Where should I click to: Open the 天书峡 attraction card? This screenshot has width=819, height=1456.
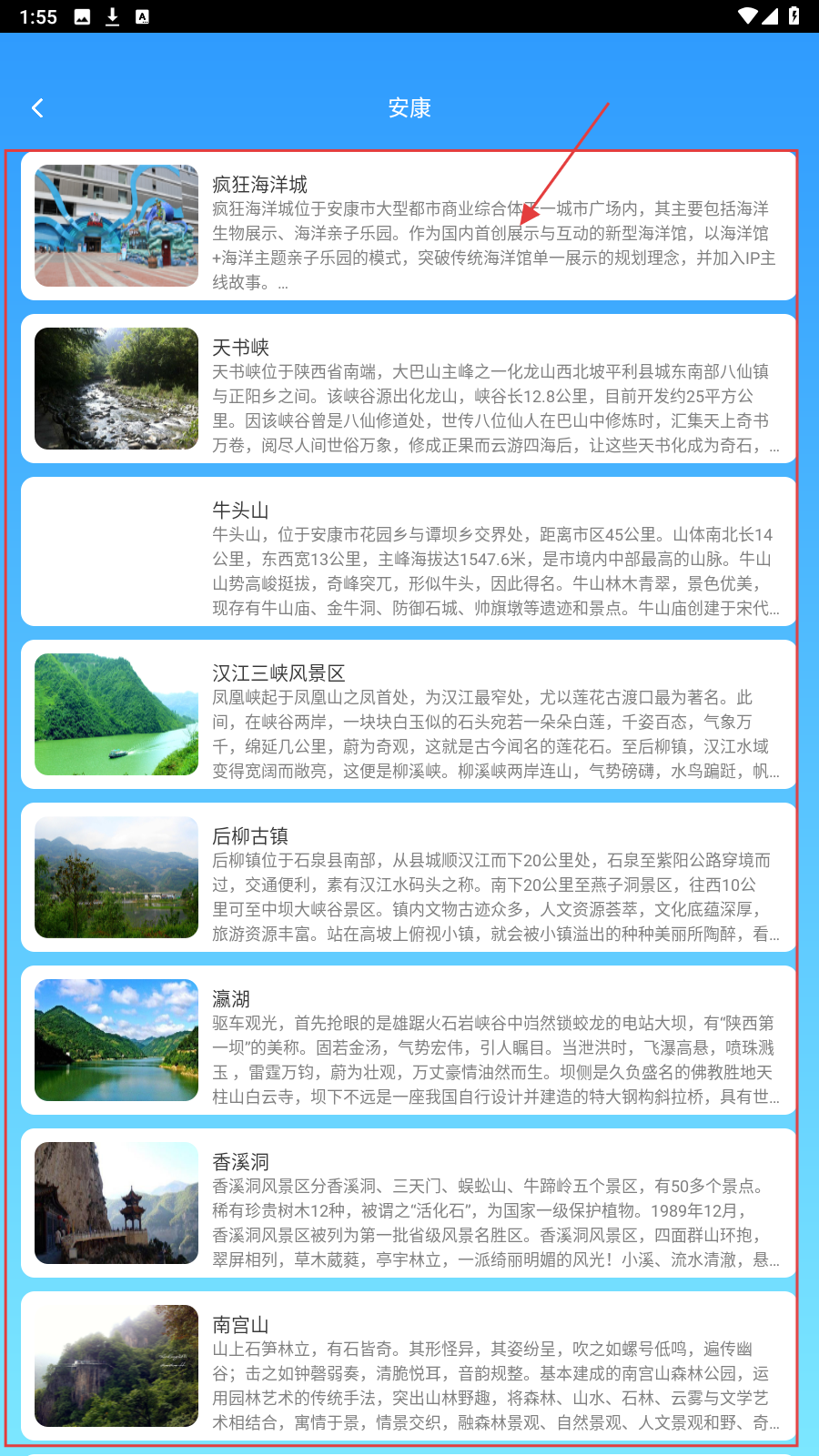(408, 389)
